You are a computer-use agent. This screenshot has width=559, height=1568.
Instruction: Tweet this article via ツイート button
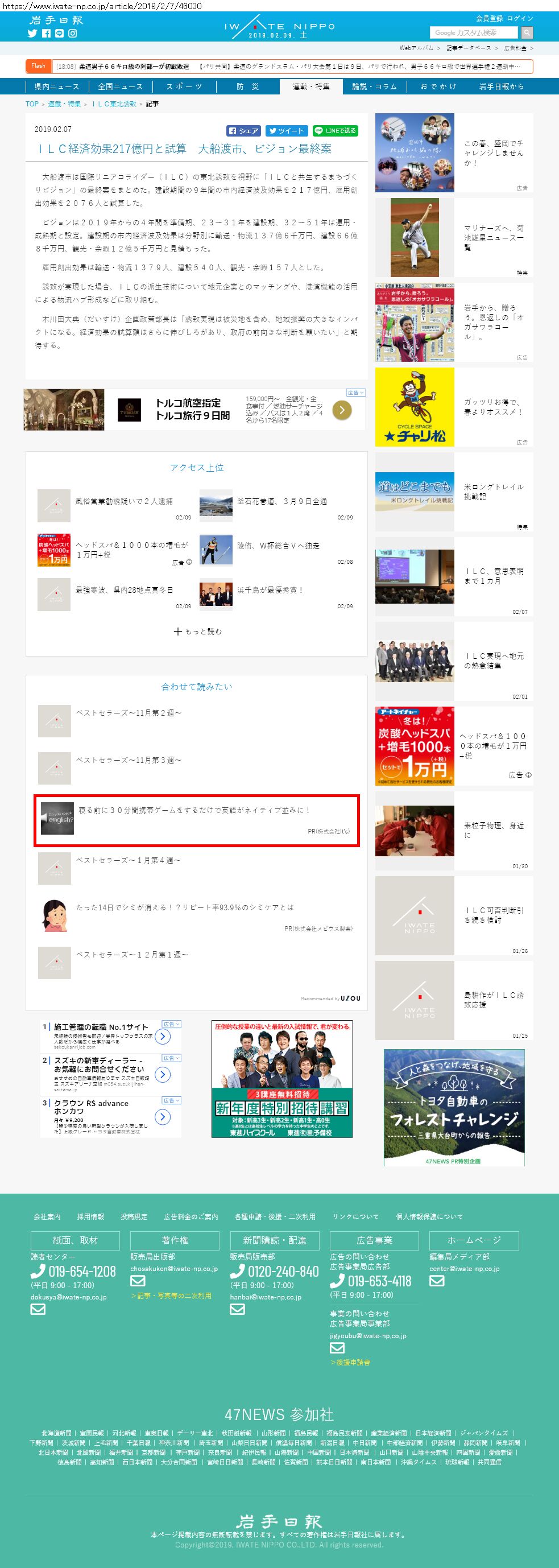[286, 131]
